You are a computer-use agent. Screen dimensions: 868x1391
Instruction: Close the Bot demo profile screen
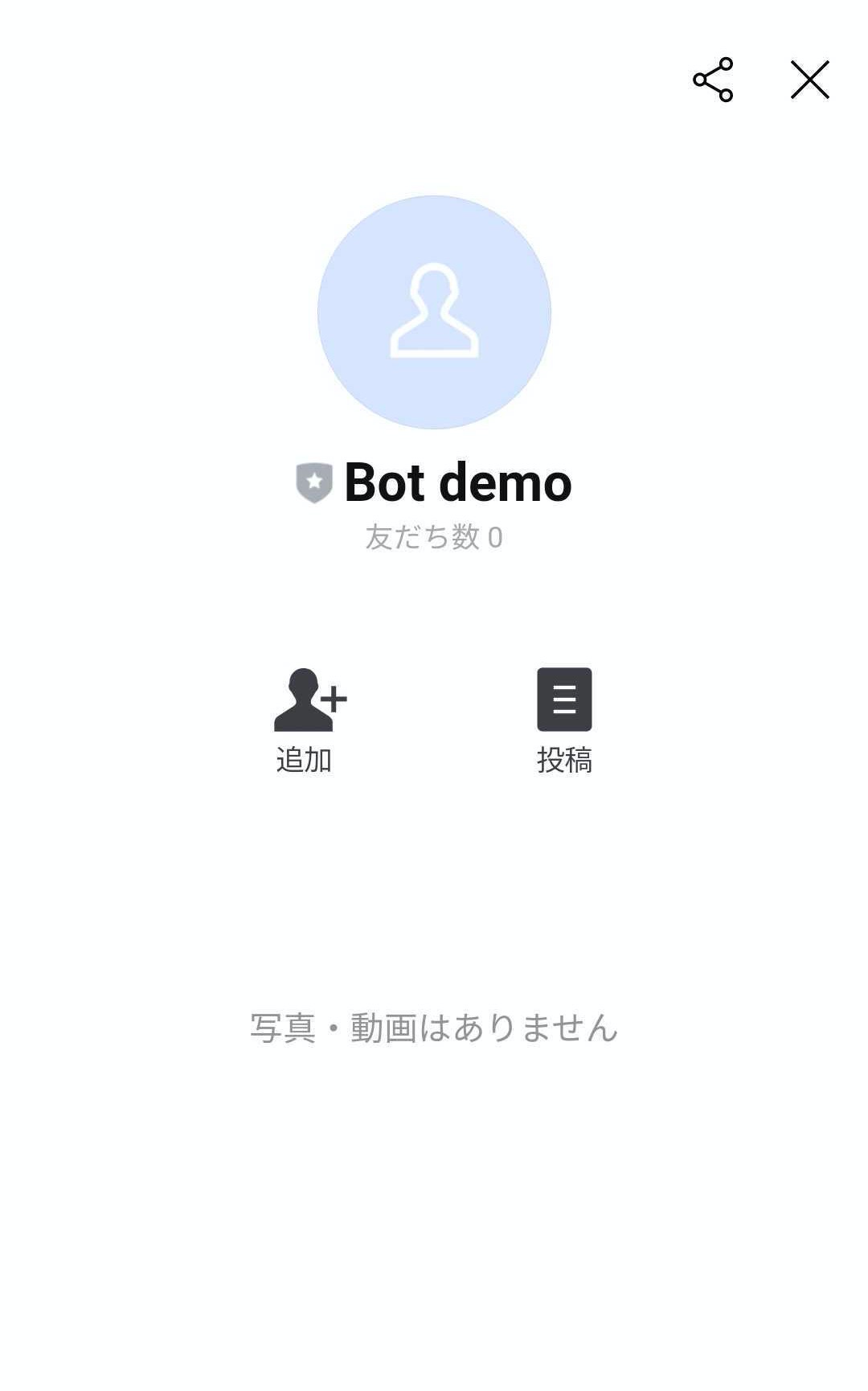pyautogui.click(x=809, y=80)
